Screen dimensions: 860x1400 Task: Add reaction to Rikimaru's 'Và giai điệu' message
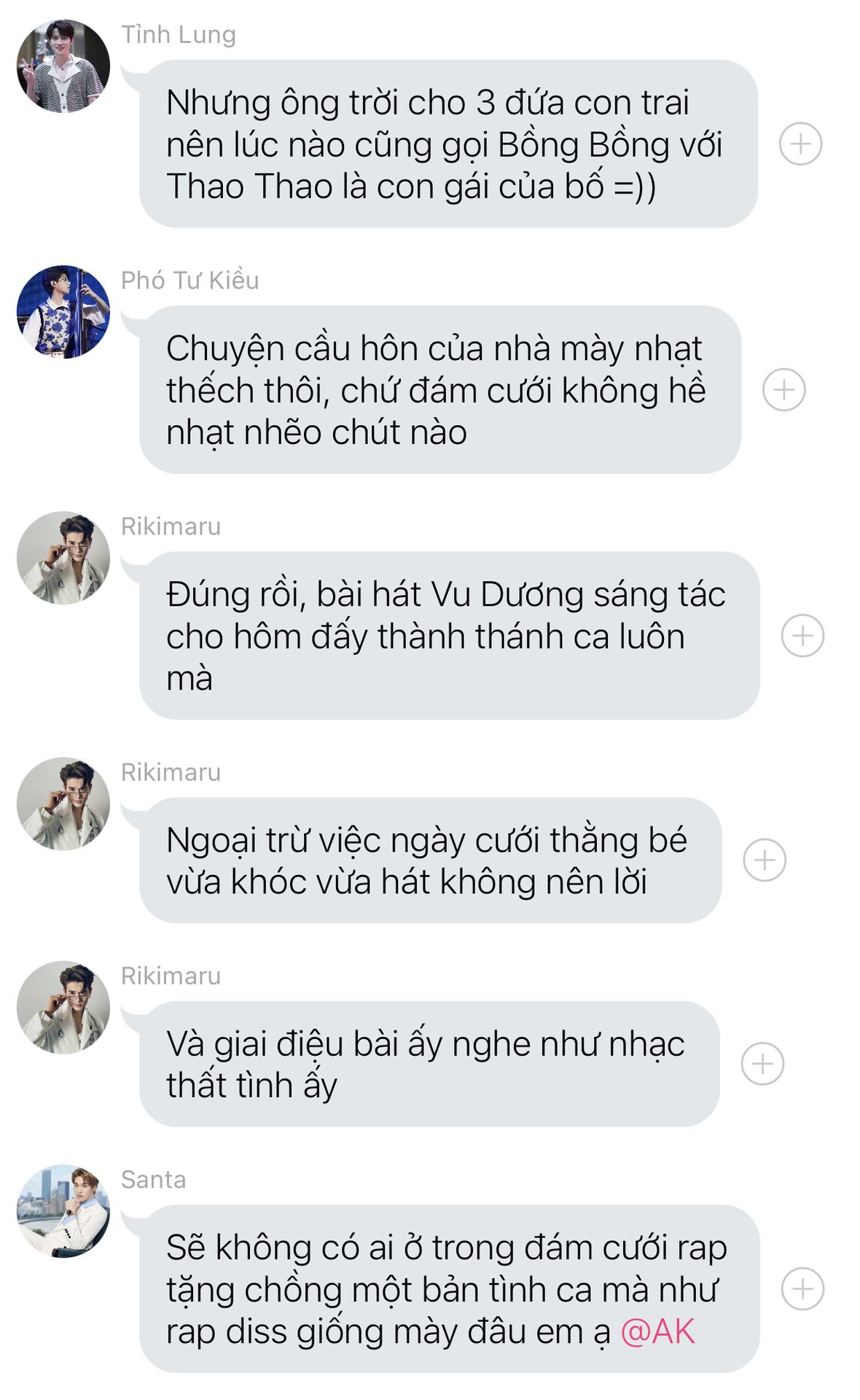pos(762,1063)
